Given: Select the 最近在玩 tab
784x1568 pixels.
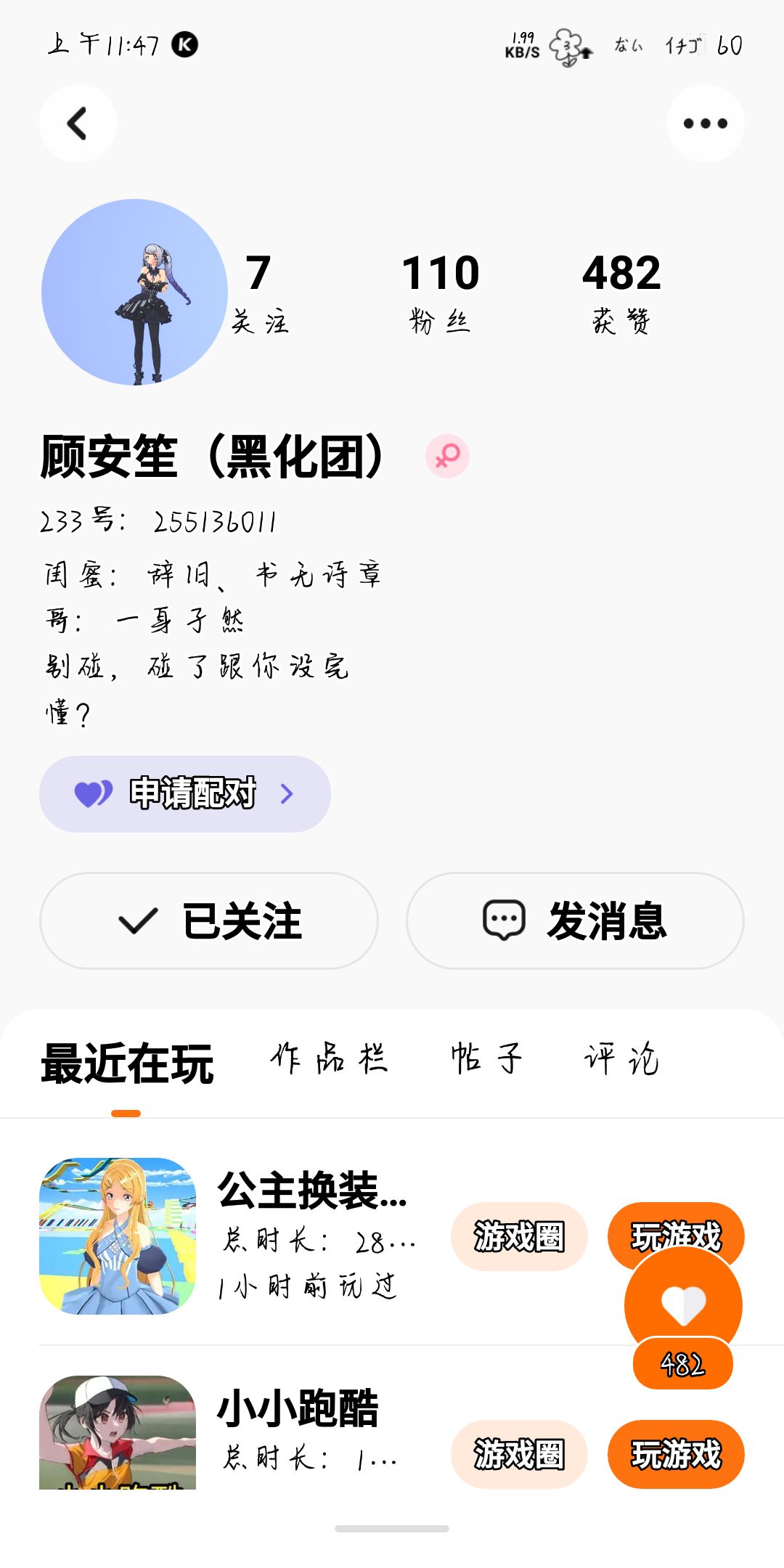Looking at the screenshot, I should (x=127, y=1063).
